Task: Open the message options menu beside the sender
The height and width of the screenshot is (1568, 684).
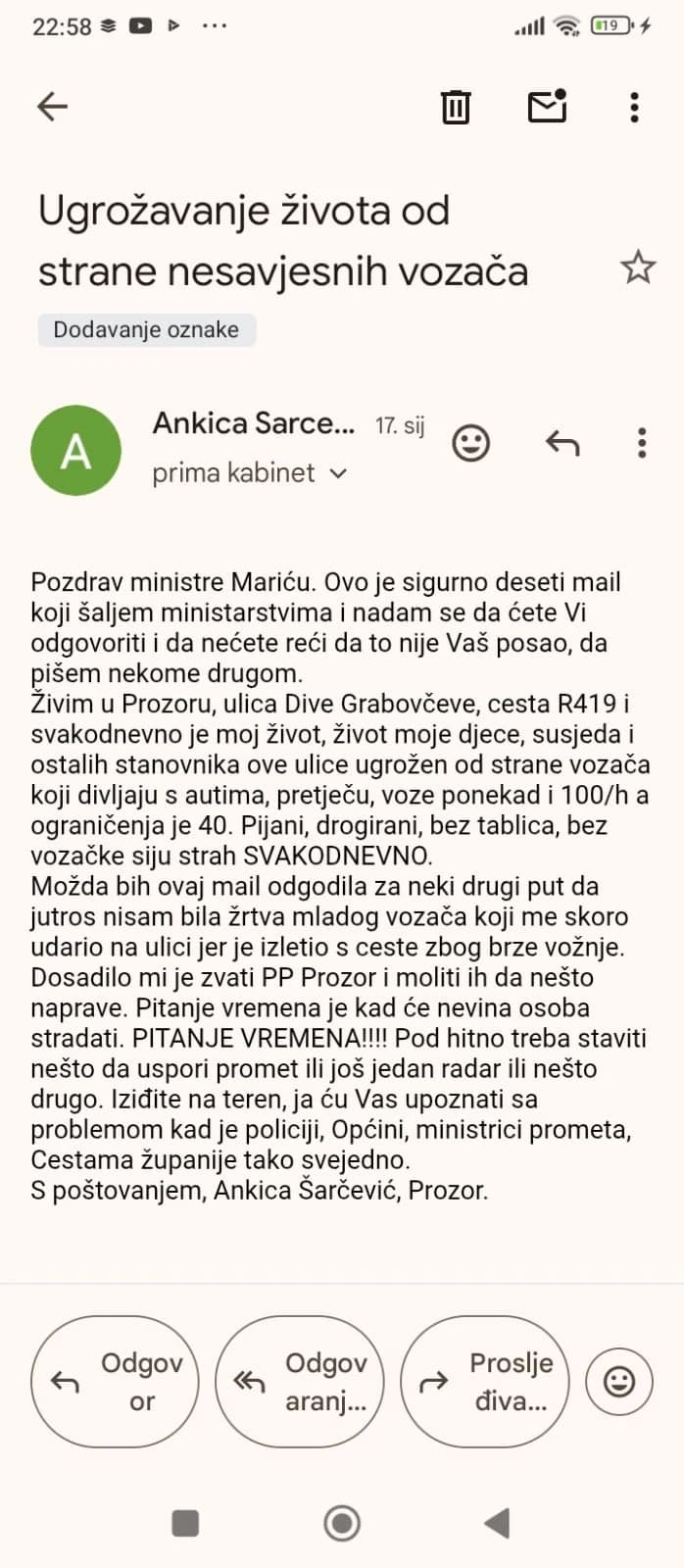Action: pyautogui.click(x=642, y=443)
